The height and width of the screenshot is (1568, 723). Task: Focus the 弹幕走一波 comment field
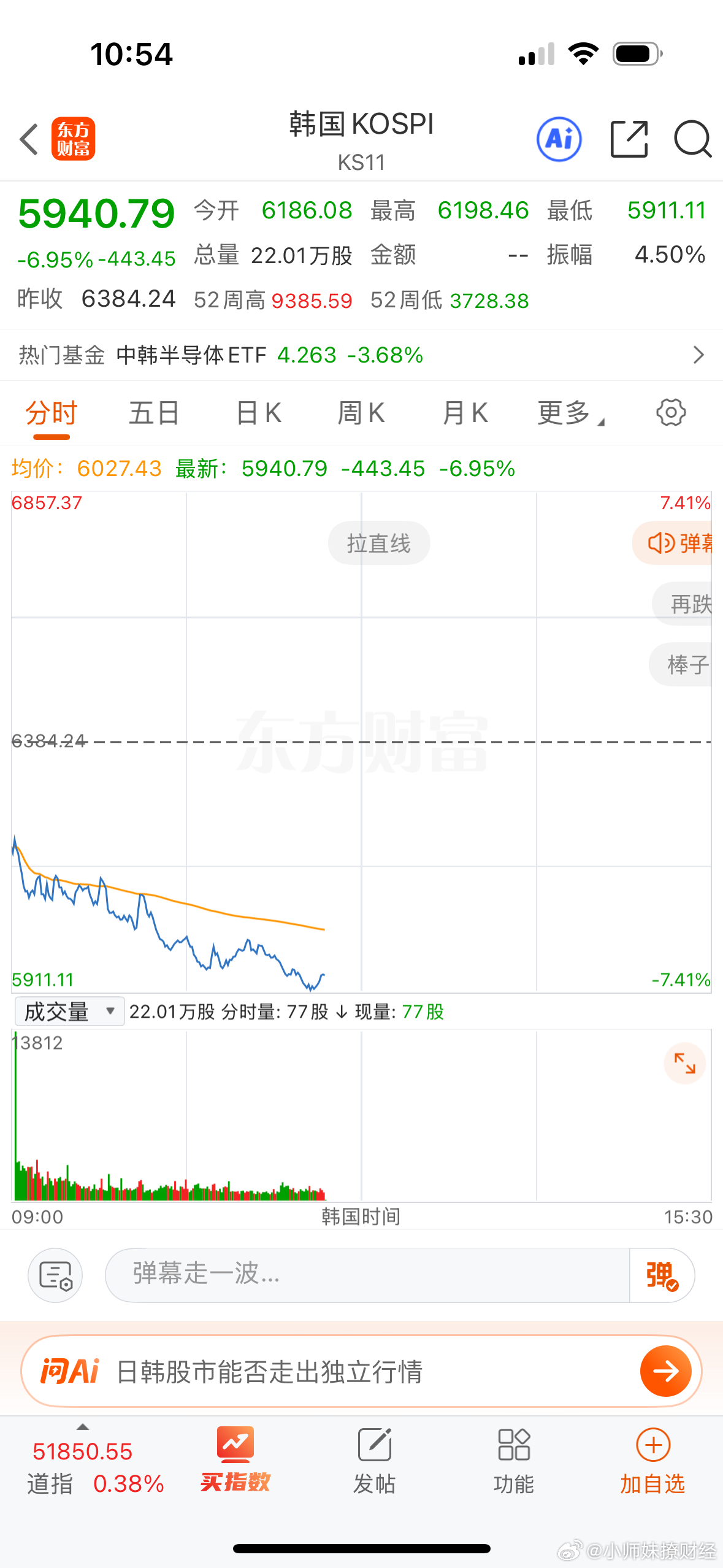368,1275
